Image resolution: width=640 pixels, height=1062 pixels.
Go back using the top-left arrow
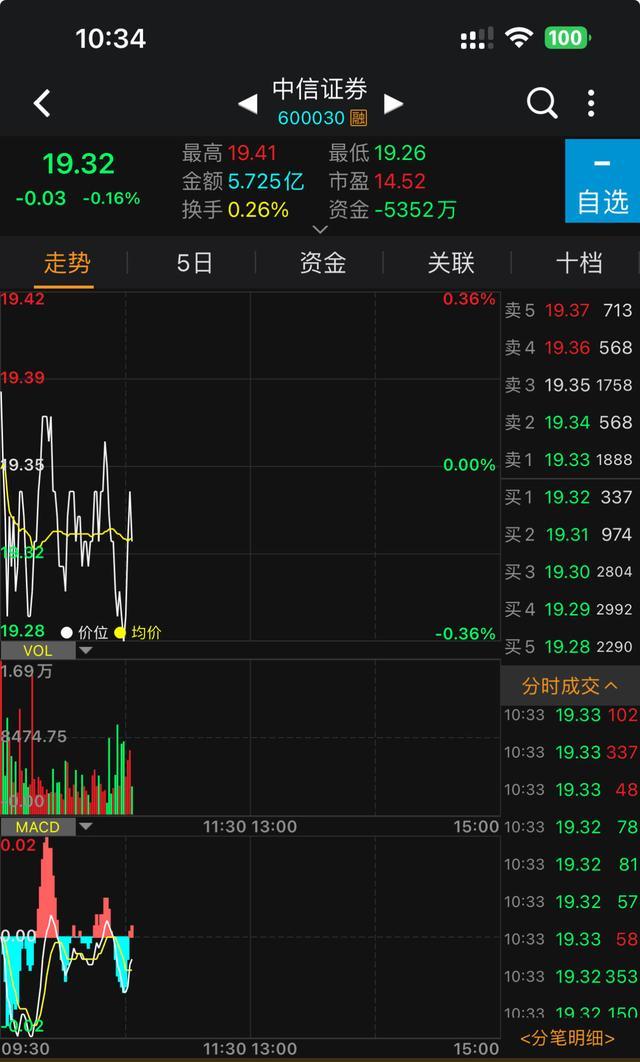42,104
